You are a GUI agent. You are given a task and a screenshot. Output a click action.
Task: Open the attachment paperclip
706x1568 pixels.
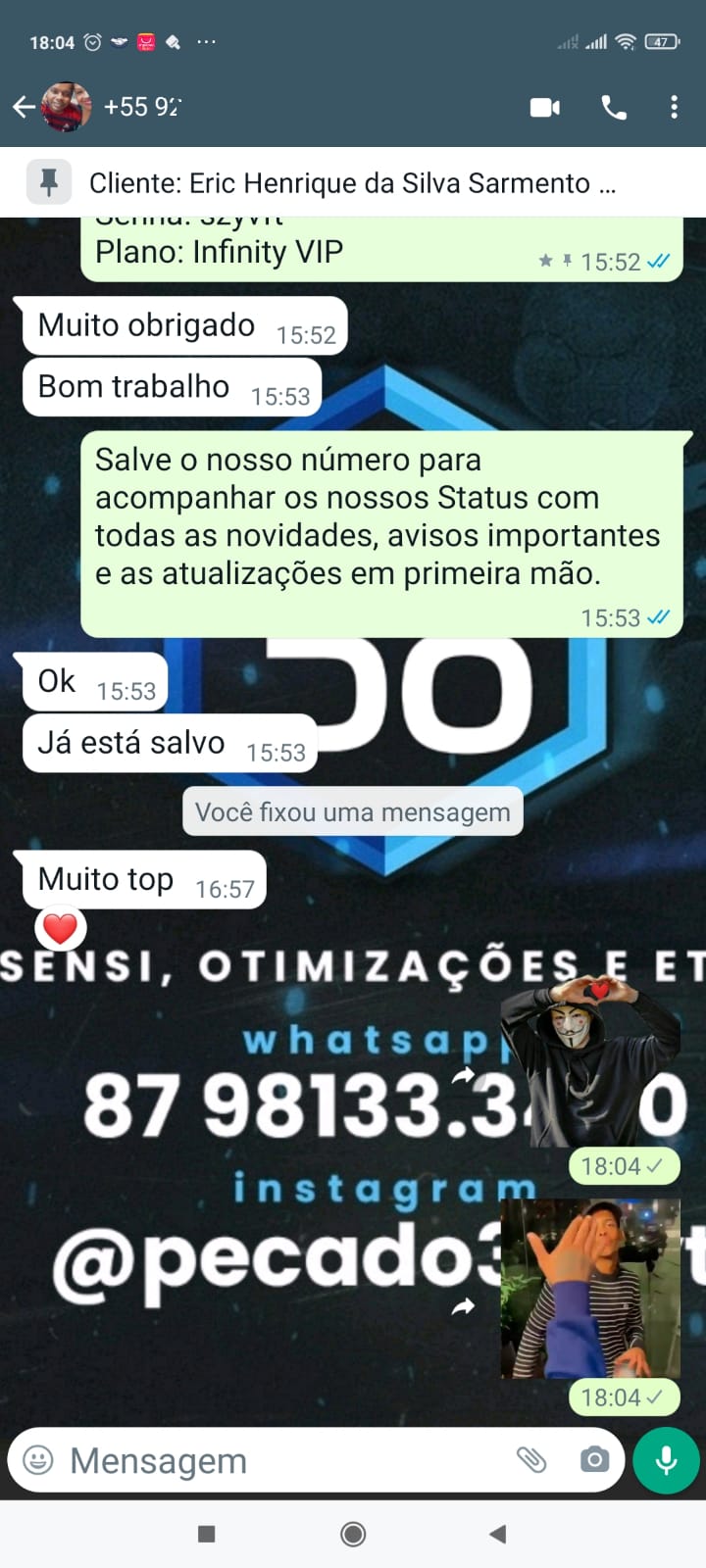(533, 1460)
